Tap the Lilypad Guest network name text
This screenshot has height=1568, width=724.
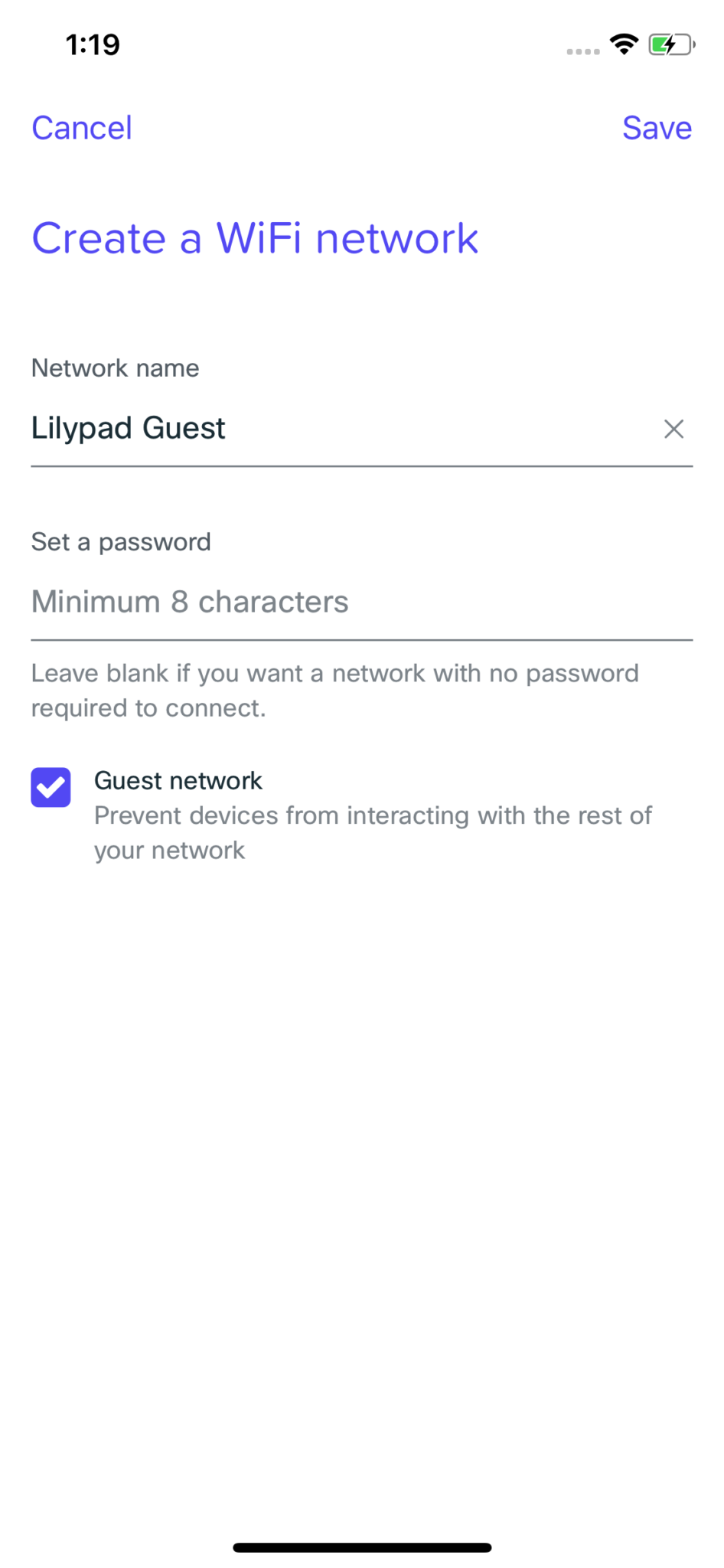point(128,429)
